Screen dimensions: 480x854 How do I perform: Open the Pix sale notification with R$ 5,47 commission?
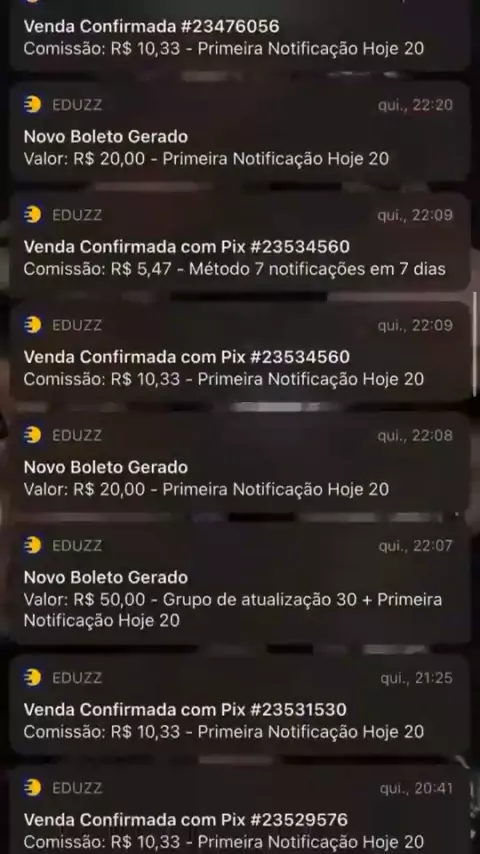[240, 241]
